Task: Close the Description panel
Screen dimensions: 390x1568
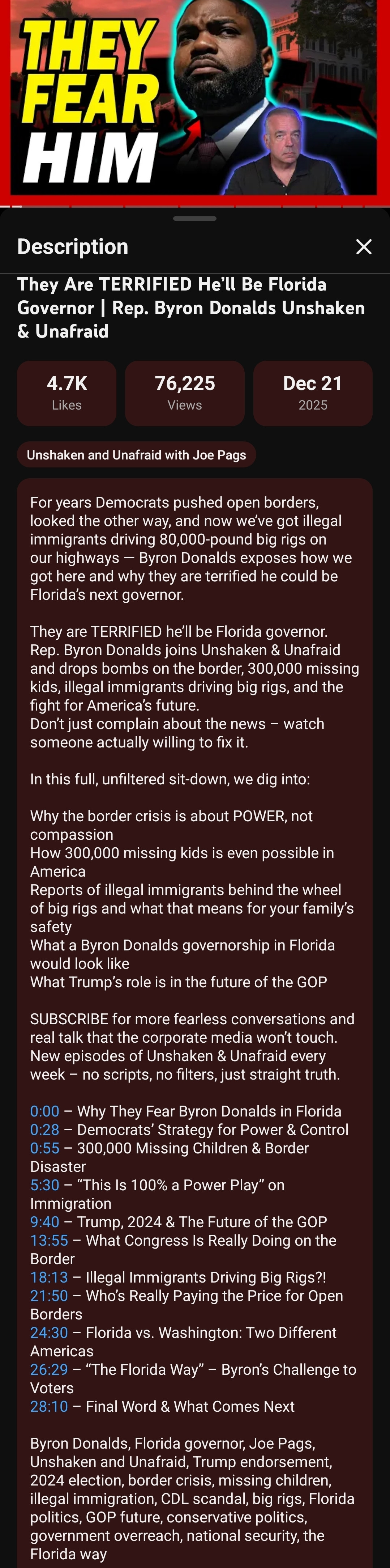Action: pyautogui.click(x=363, y=246)
